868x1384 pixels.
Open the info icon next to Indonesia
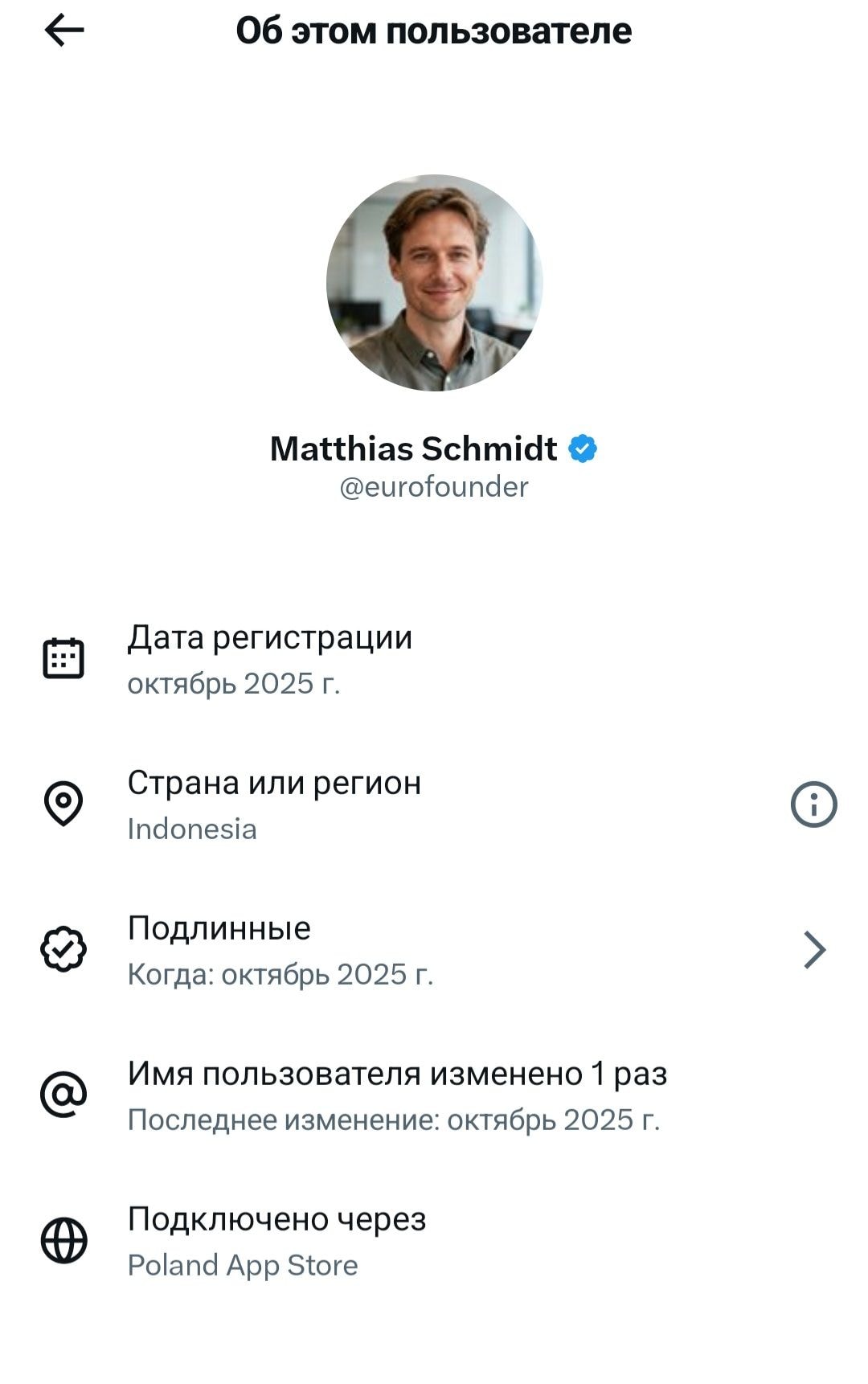(813, 805)
